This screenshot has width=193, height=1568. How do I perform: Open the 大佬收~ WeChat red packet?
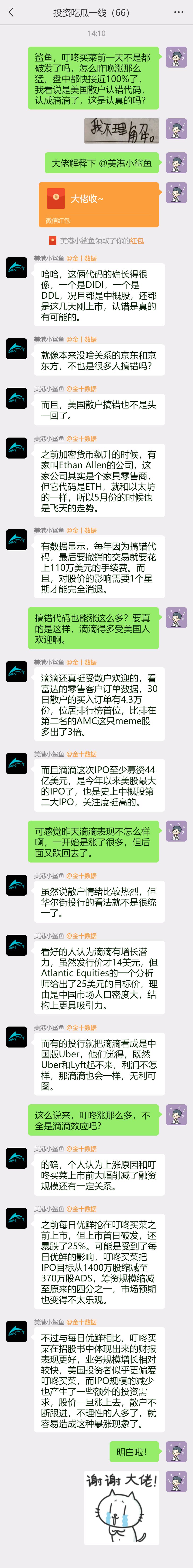tap(99, 204)
